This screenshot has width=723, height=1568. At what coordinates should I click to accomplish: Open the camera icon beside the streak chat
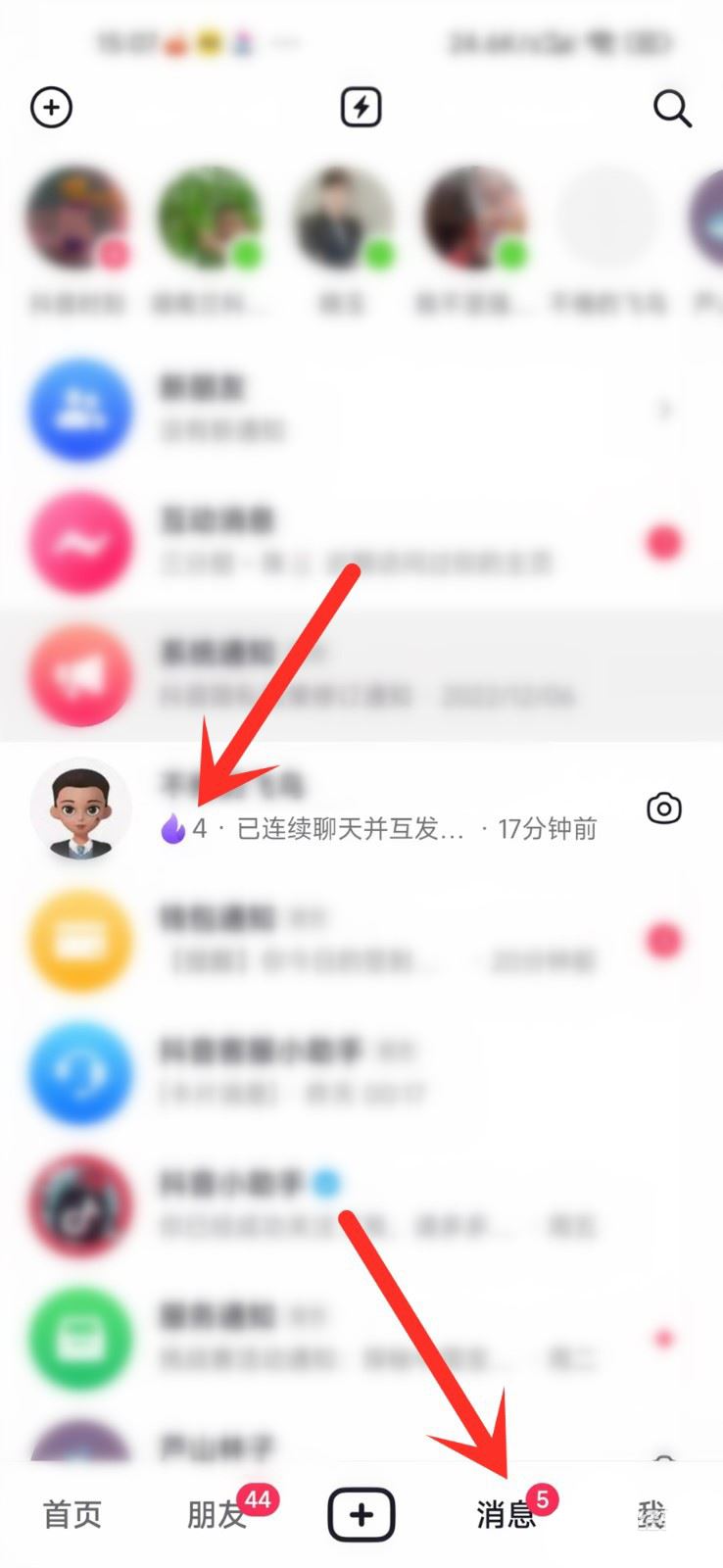point(664,808)
